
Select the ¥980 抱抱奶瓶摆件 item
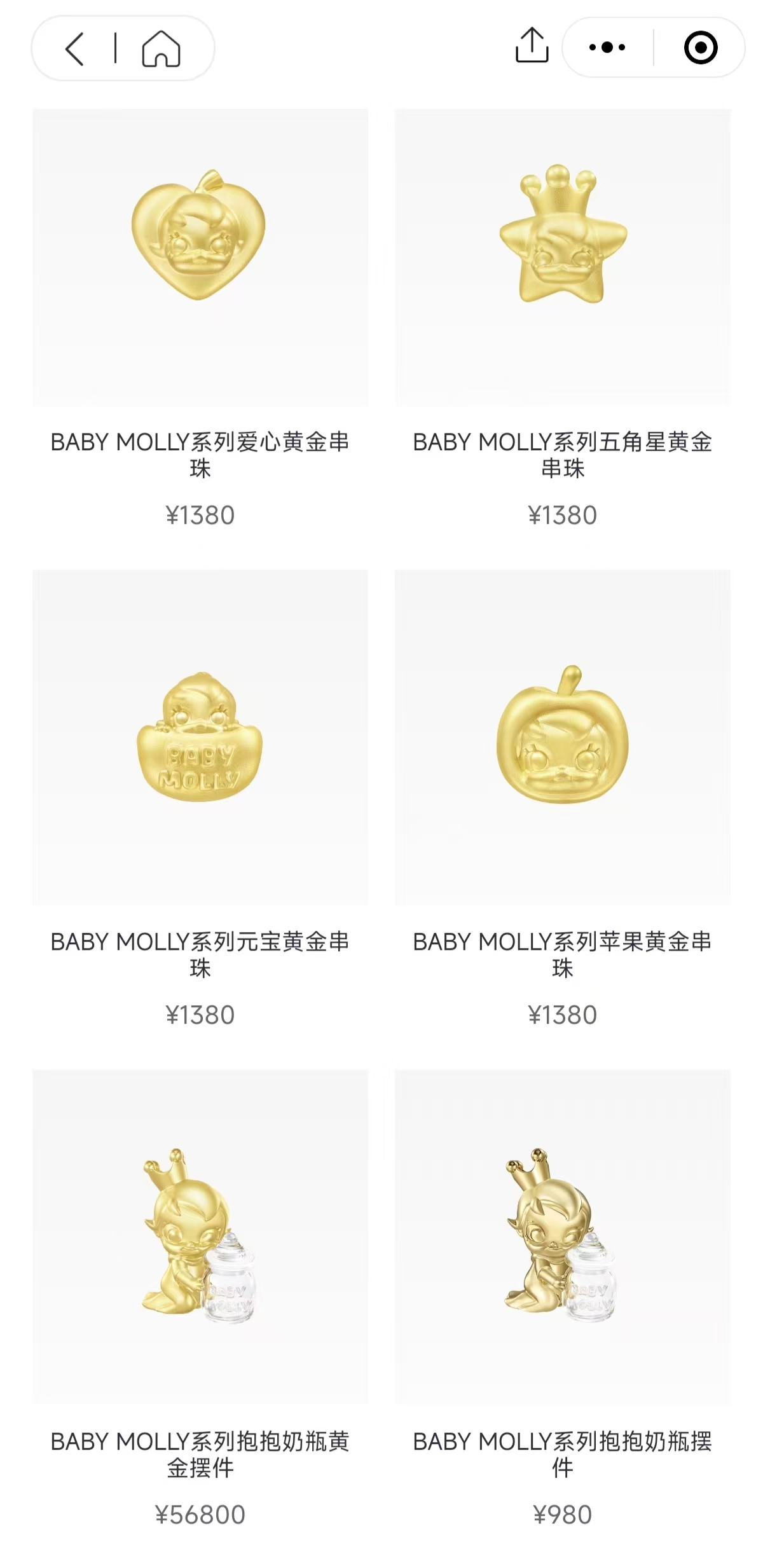[562, 1237]
